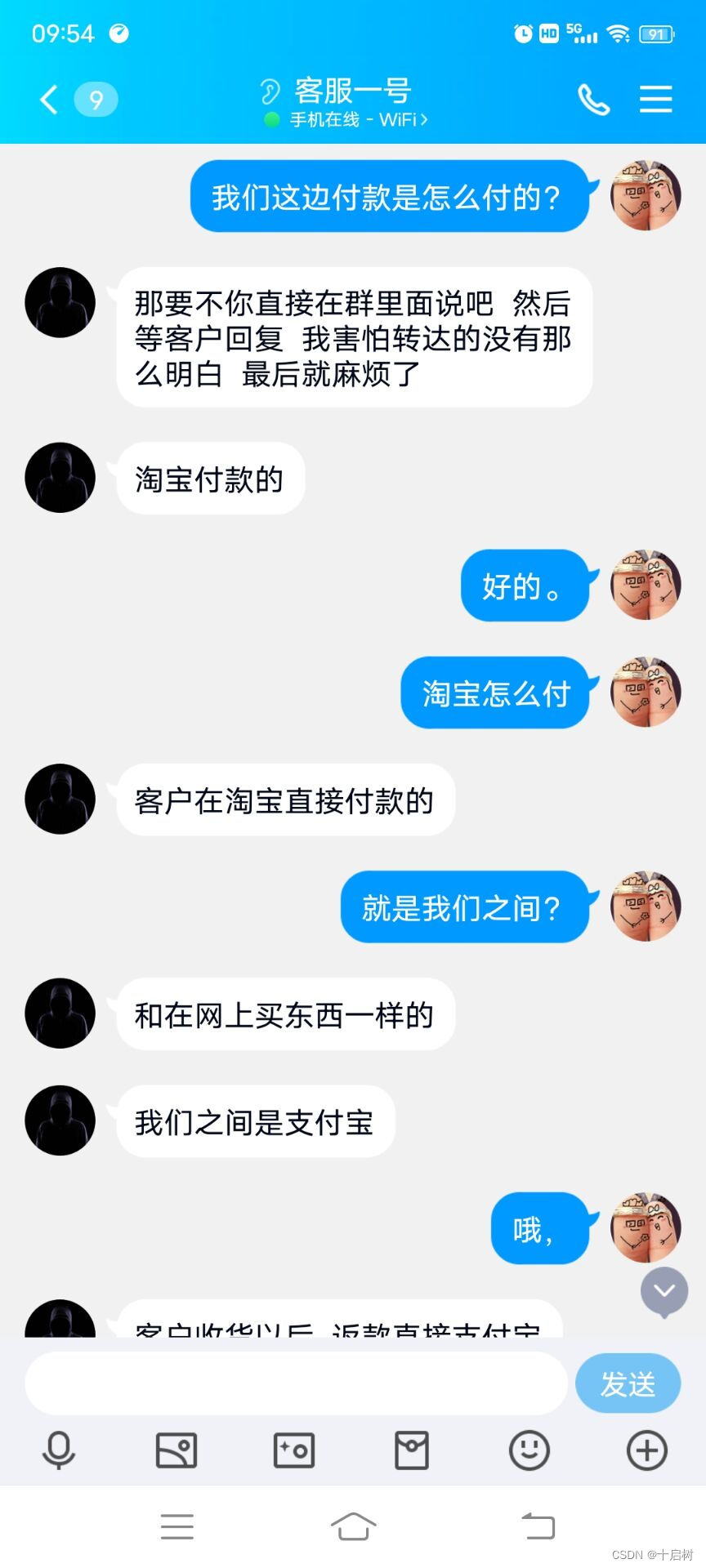Viewport: 706px width, 1568px height.
Task: Open the chat settings menu
Action: pyautogui.click(x=655, y=100)
